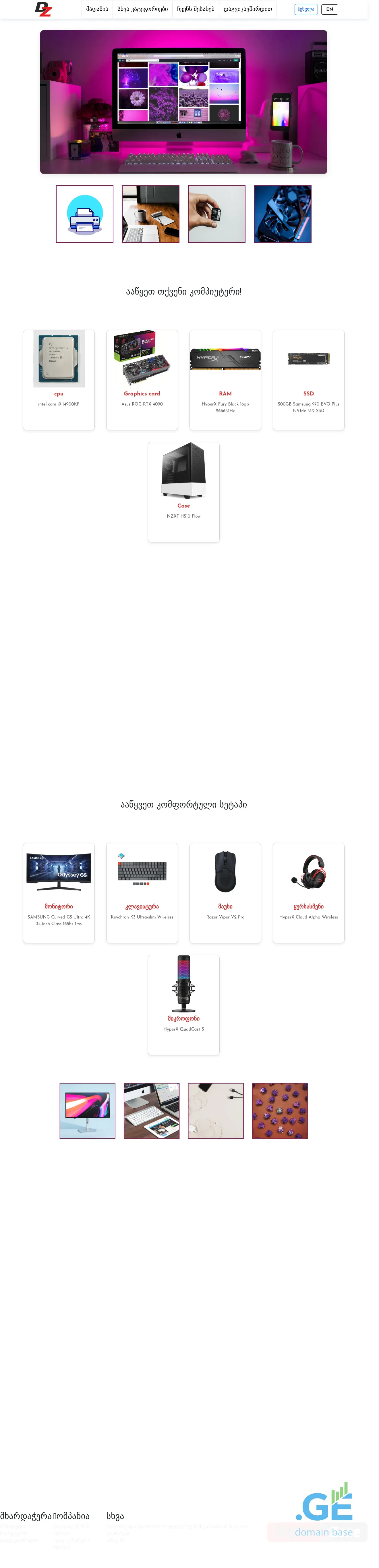Open the Razer Viper V2 Pro mouse card
The width and height of the screenshot is (379, 1568).
[x=225, y=892]
